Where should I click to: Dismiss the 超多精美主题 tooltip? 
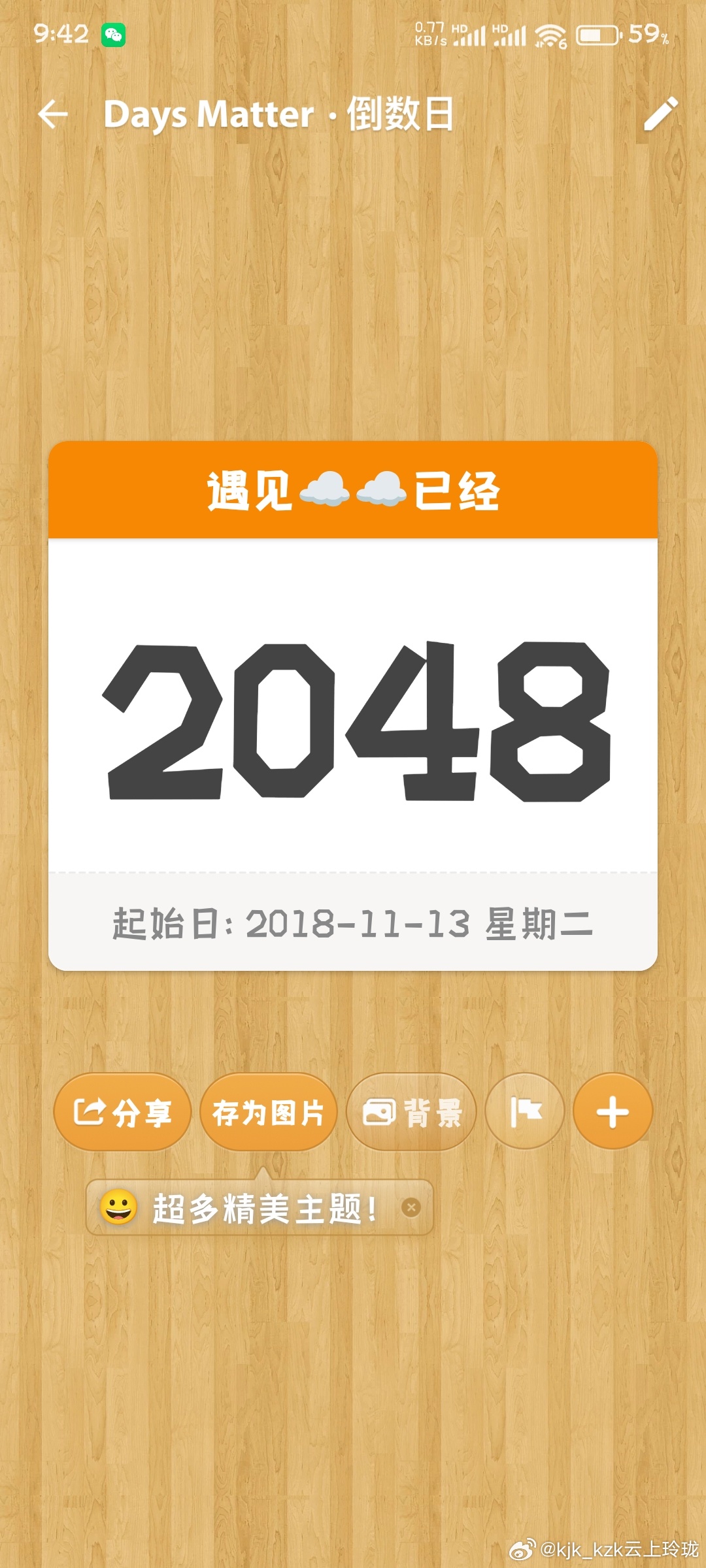coord(411,1207)
